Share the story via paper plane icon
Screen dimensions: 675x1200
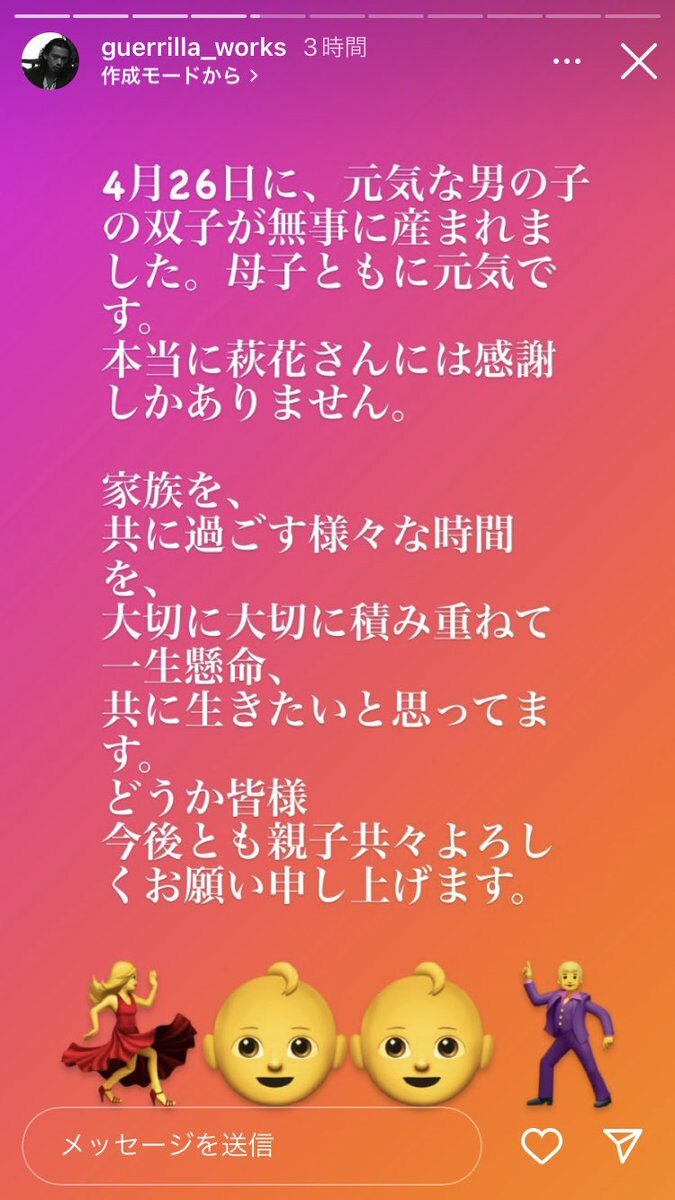pos(623,1145)
